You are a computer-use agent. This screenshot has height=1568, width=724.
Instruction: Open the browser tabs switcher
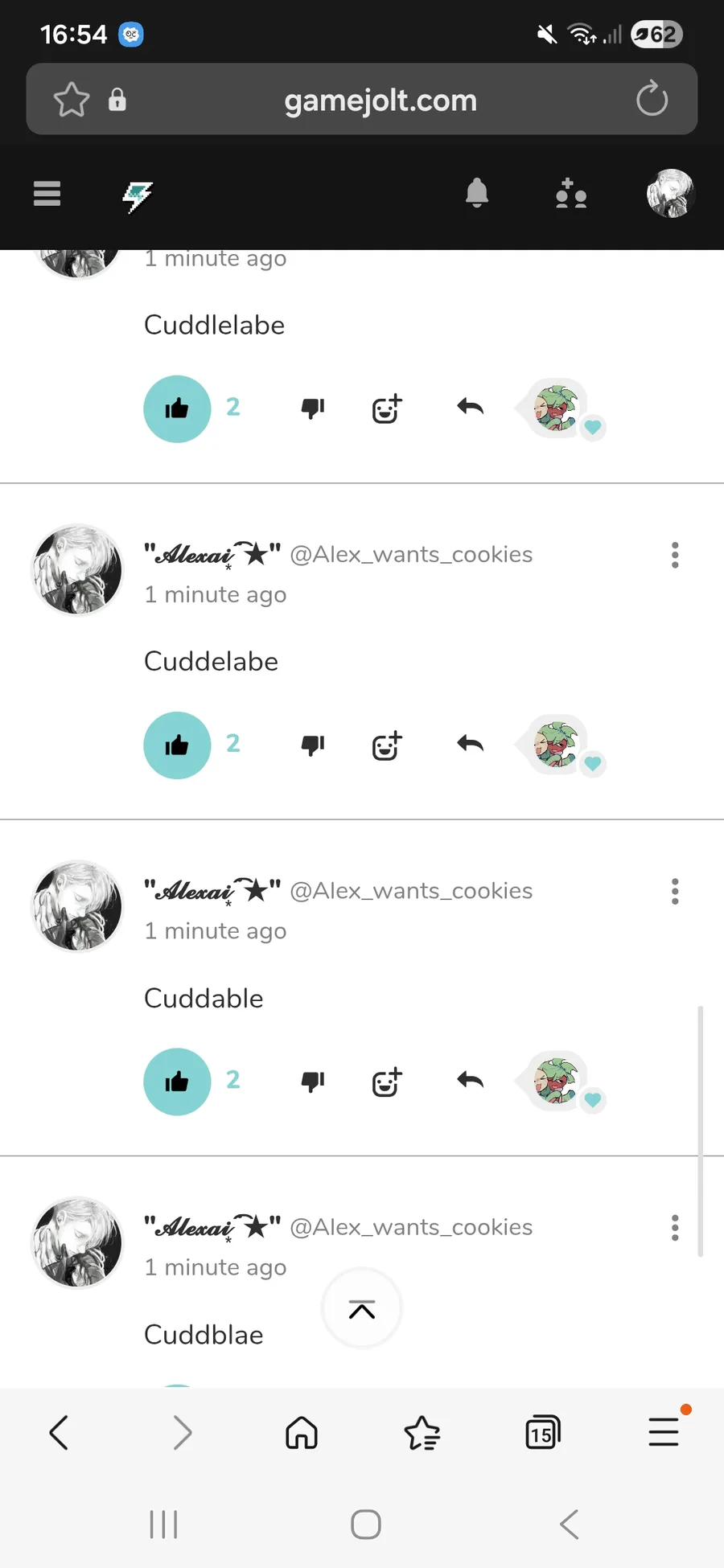543,1433
